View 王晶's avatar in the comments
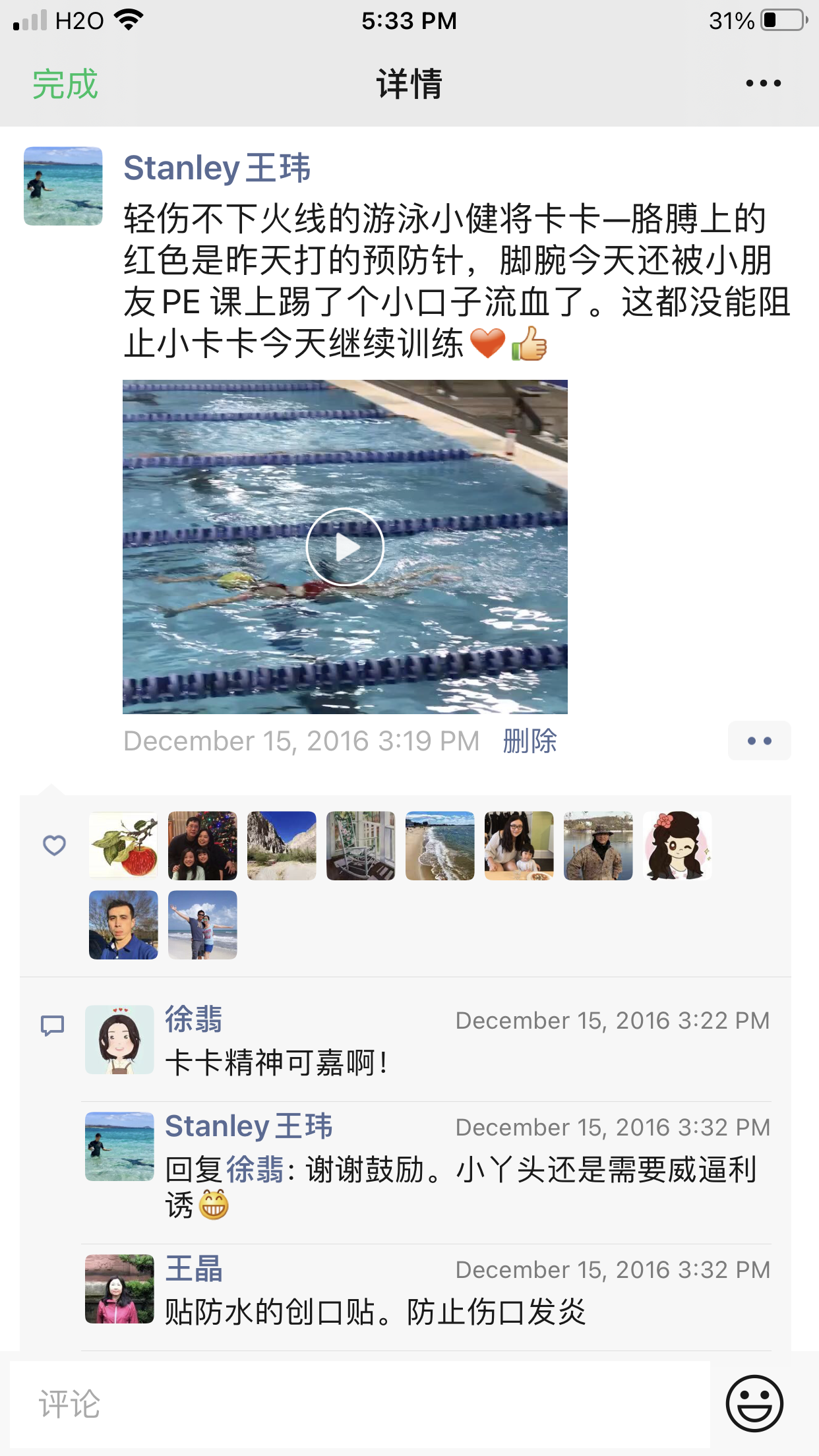 click(x=119, y=1289)
